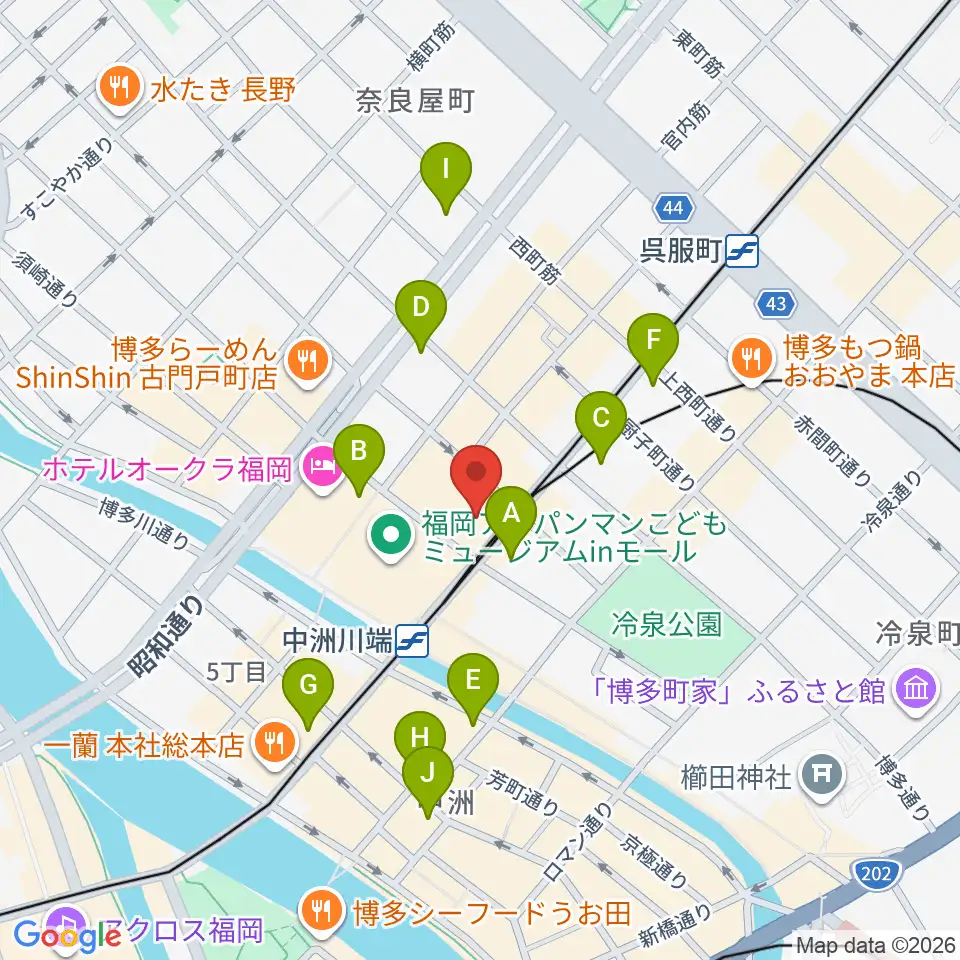Open the 「博多町家」ふるさと館 museum pin
960x960 pixels.
coord(916,691)
